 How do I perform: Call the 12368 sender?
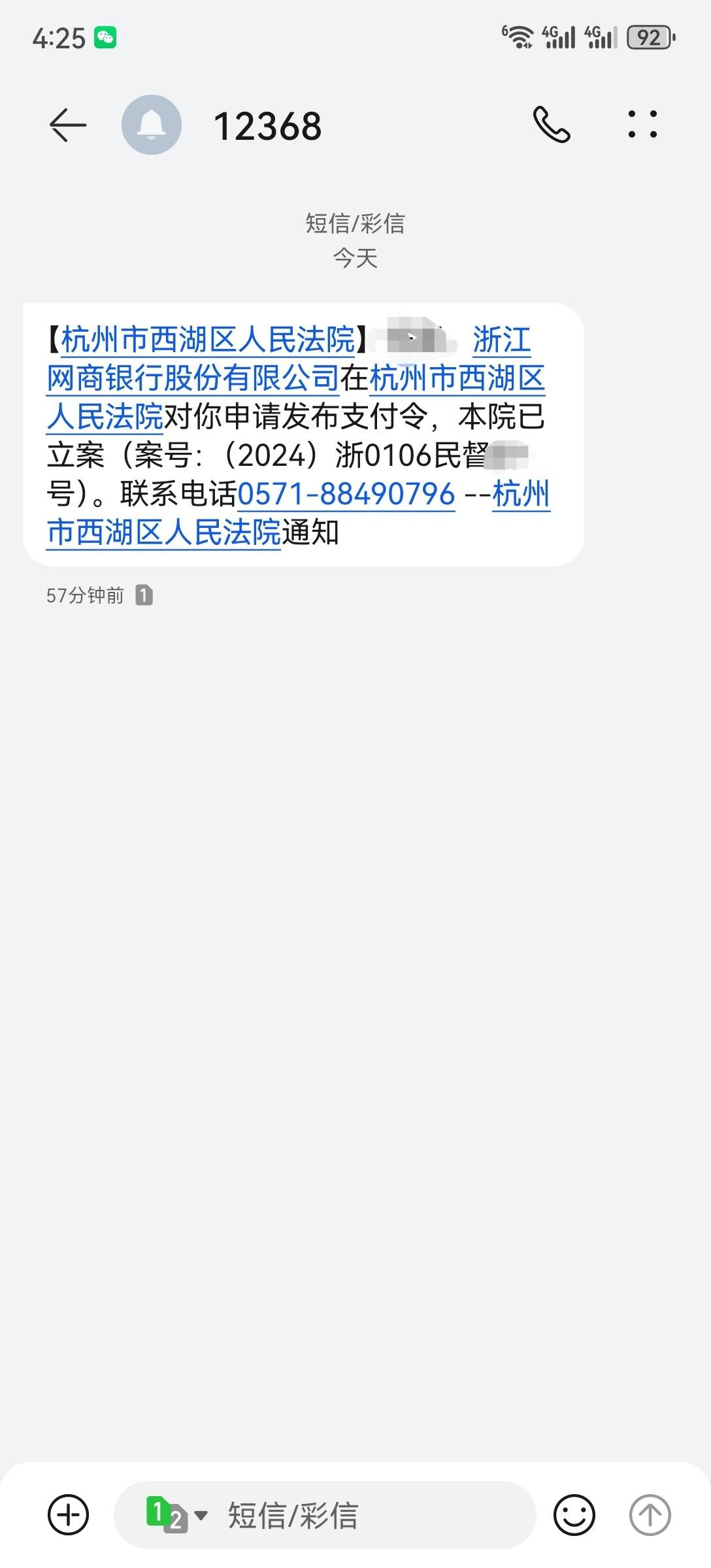(x=552, y=125)
